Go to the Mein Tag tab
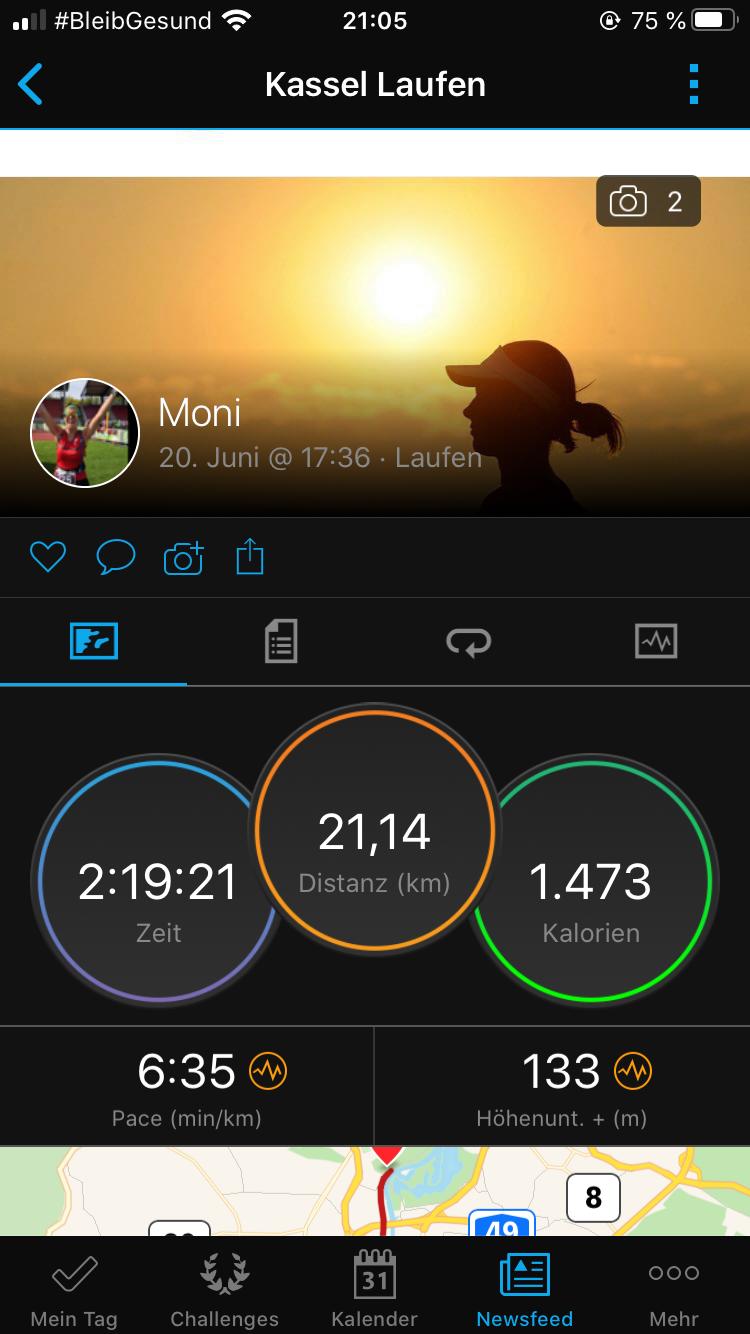750x1334 pixels. 74,1289
